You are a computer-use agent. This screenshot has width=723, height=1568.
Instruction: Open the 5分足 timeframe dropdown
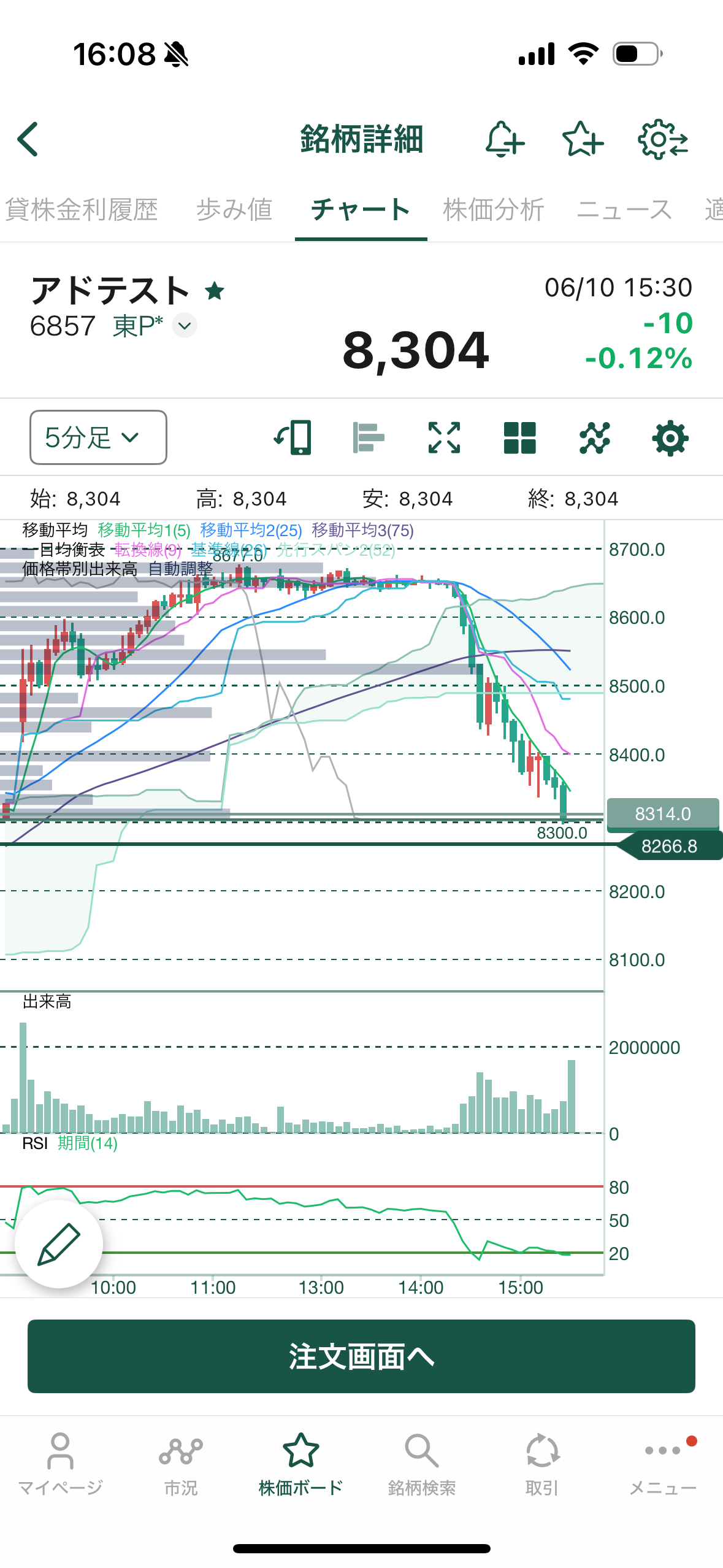click(x=98, y=437)
